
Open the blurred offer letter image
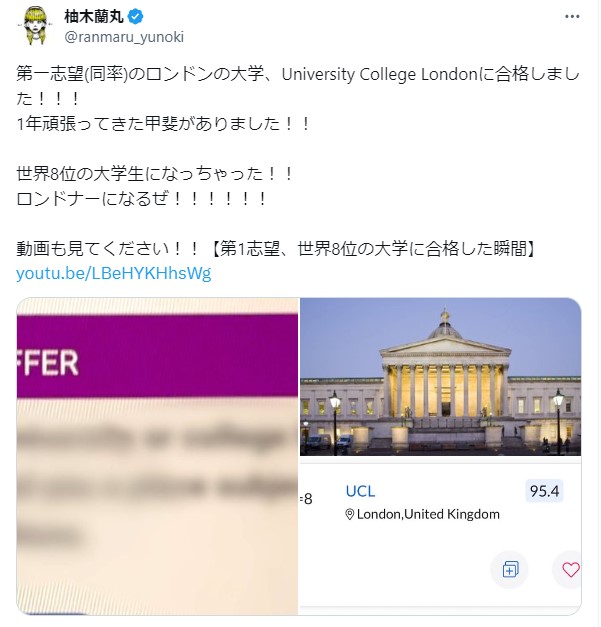[157, 455]
